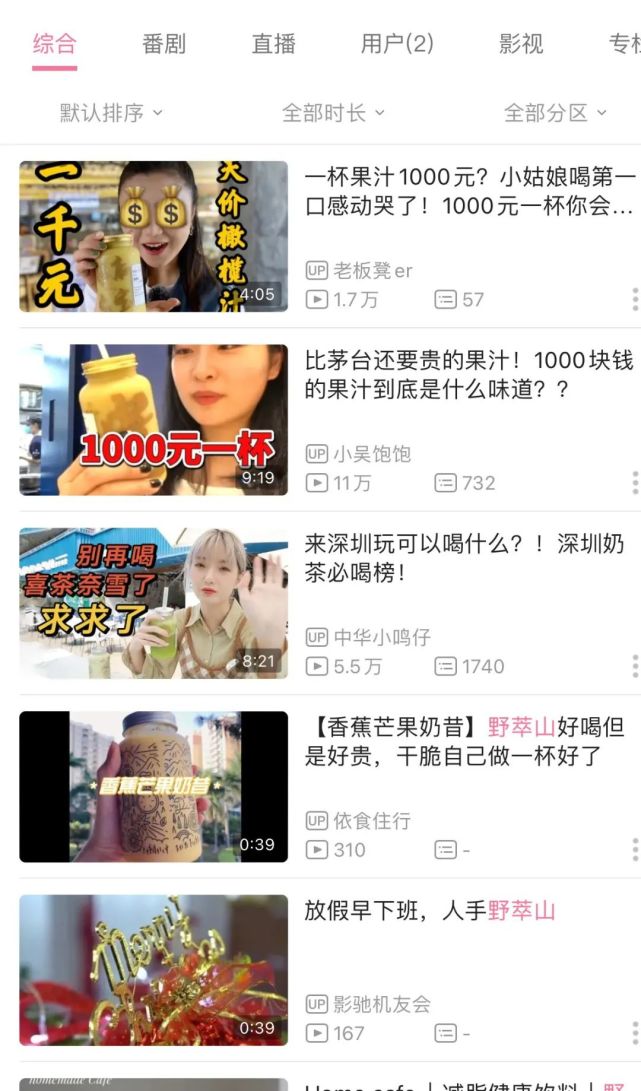Expand the 全部分区 category filter

click(x=555, y=113)
